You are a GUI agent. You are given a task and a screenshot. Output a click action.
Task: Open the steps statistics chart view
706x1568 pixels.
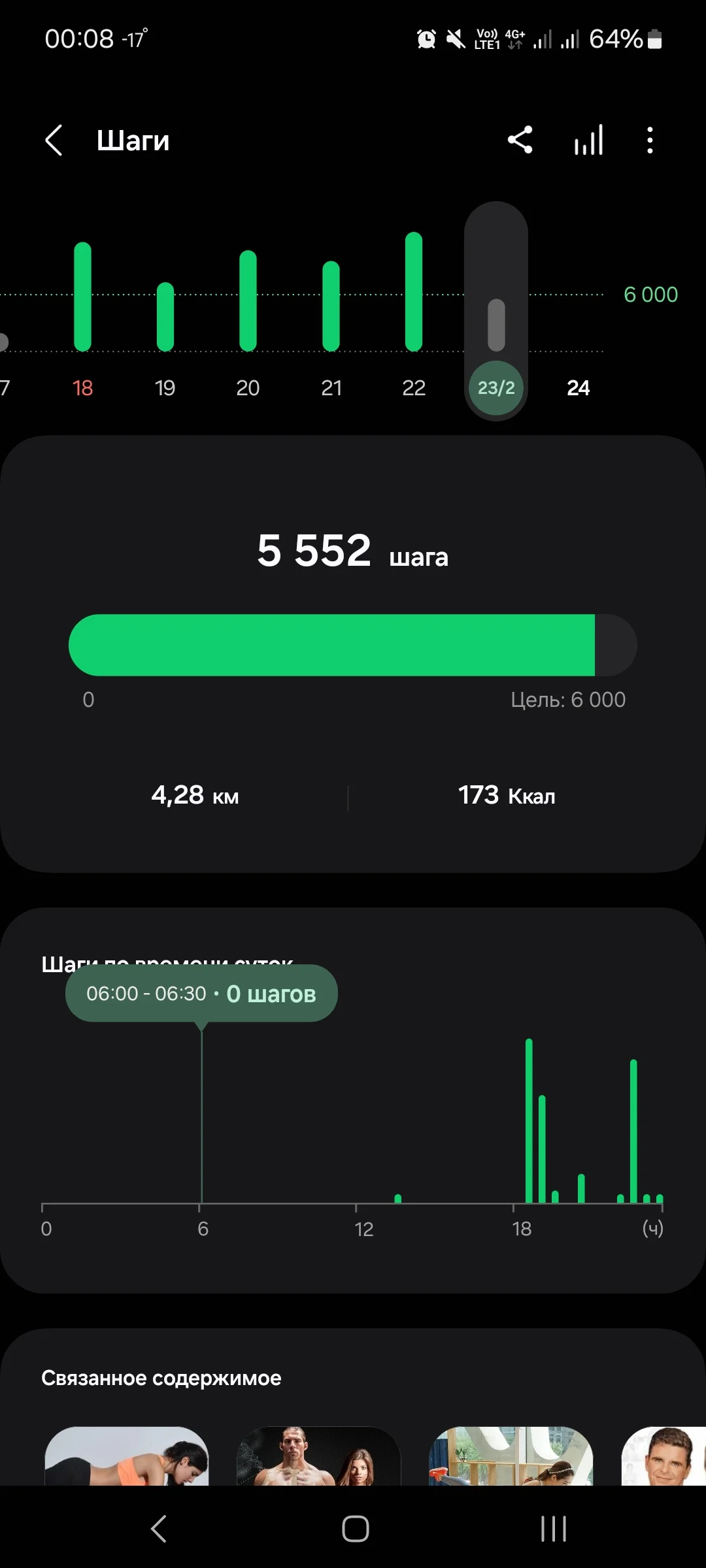tap(588, 140)
